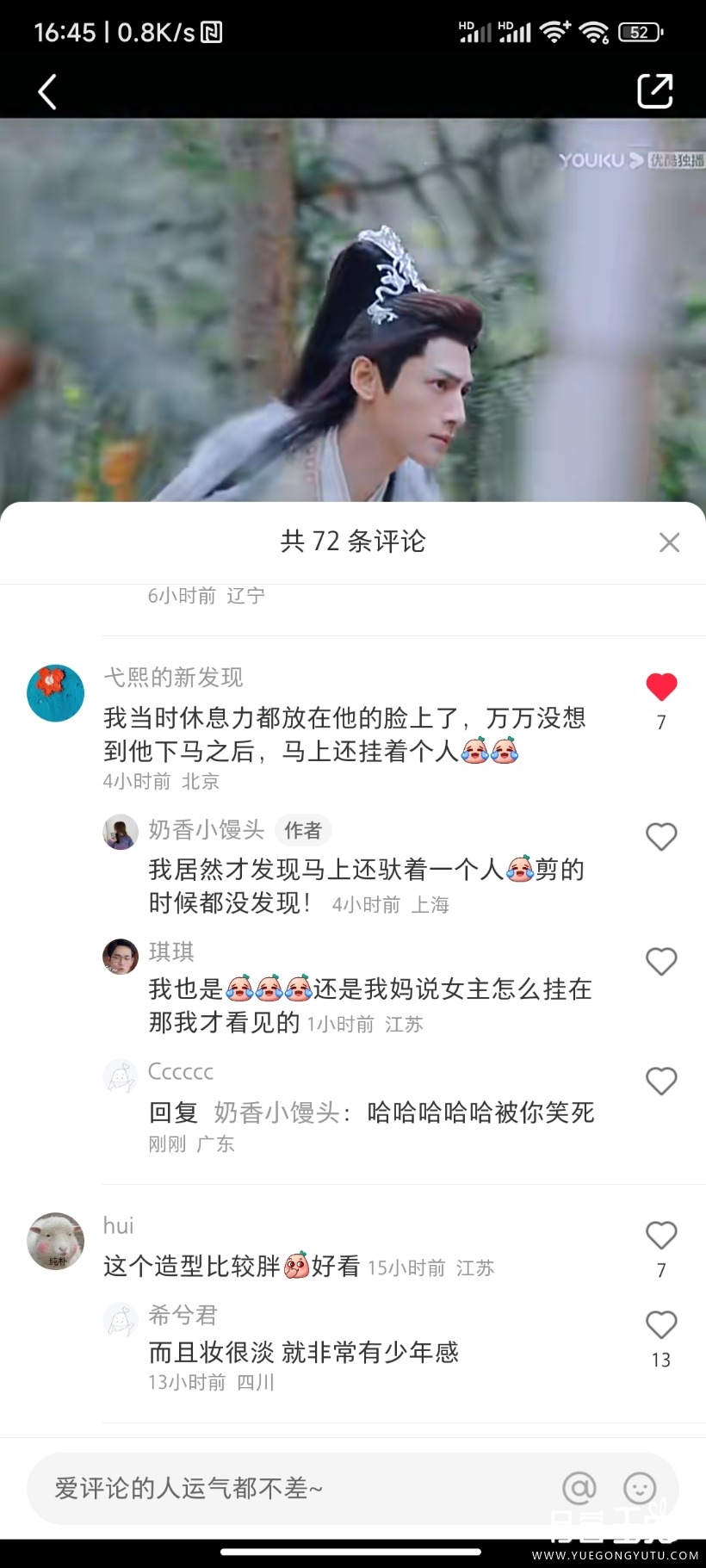
Task: Tap the like count 13 under 希兮君's comment
Action: 661,1360
